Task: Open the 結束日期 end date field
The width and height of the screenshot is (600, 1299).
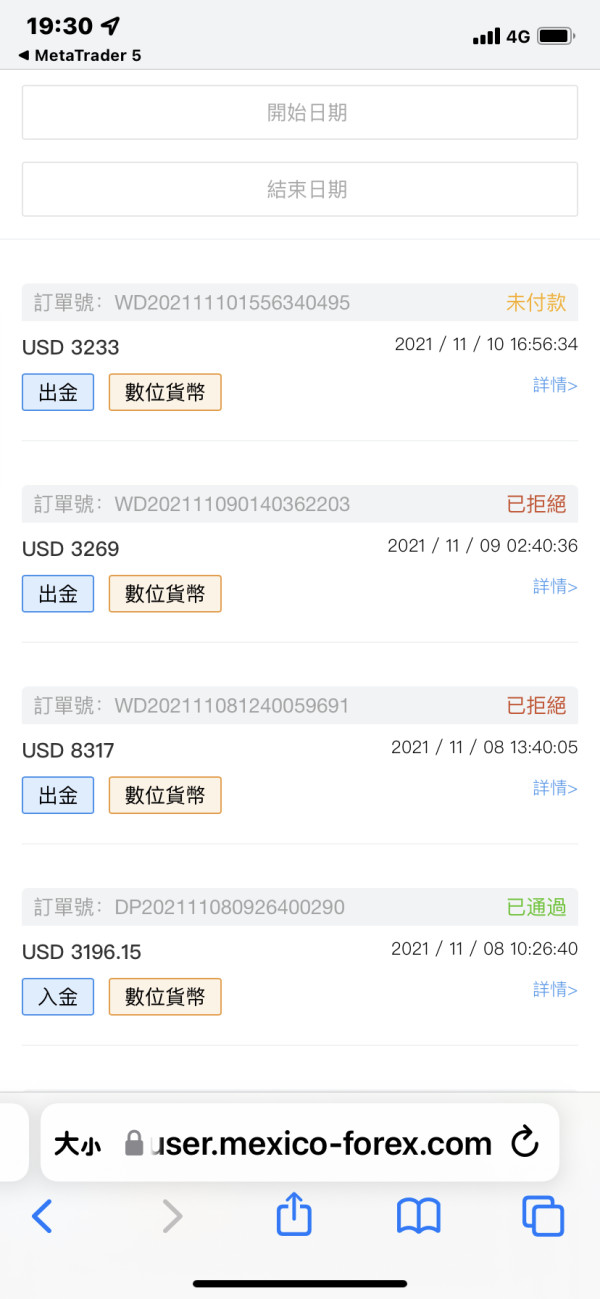Action: click(299, 189)
